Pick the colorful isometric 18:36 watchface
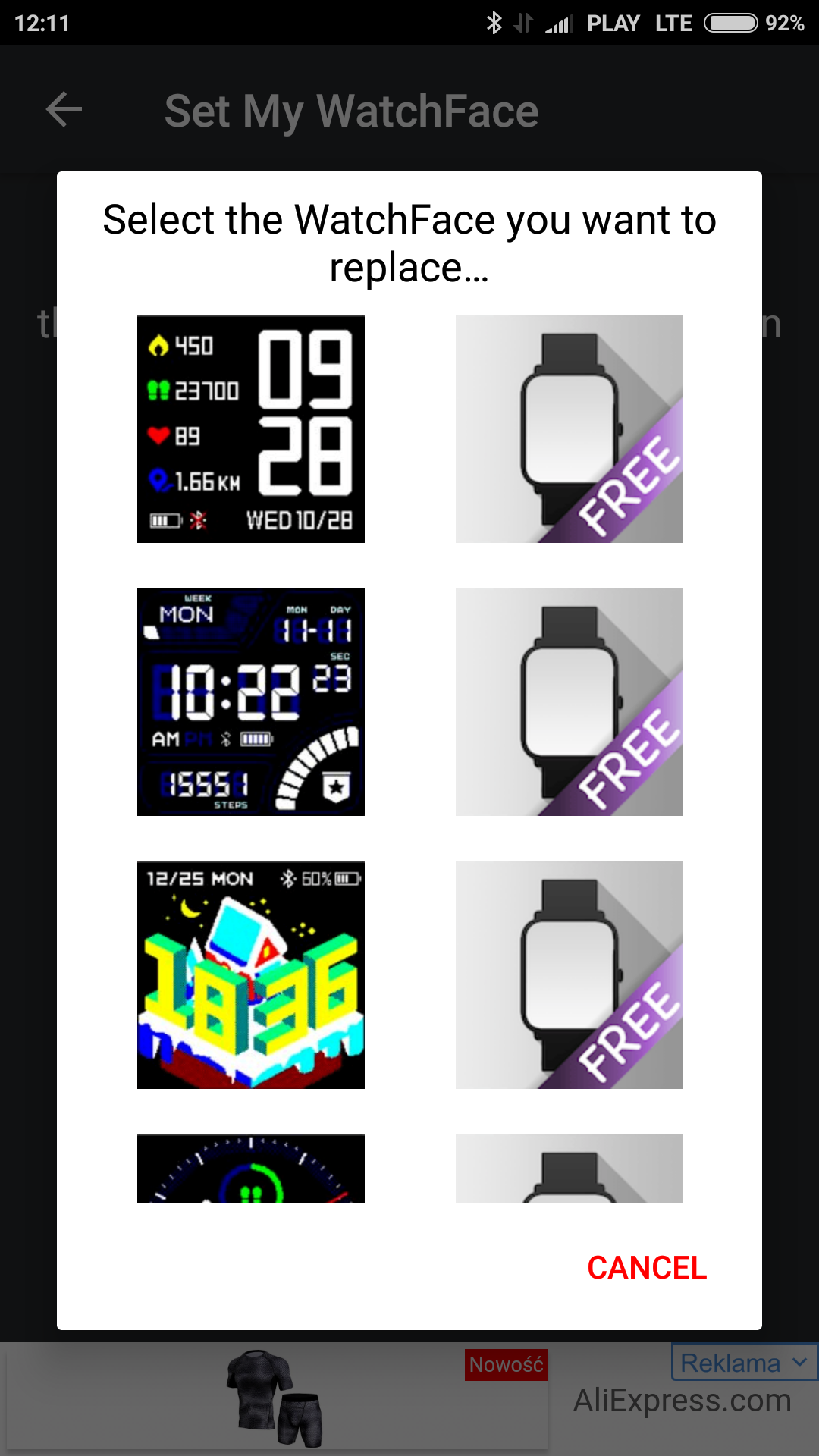 [250, 975]
